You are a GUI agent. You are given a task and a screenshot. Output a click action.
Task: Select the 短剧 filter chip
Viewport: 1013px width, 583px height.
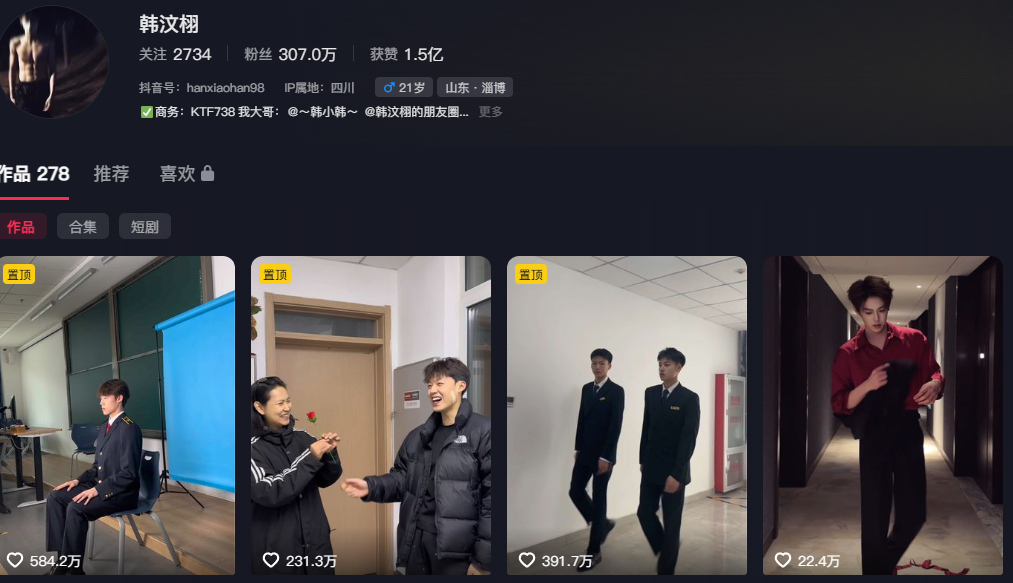tap(145, 227)
